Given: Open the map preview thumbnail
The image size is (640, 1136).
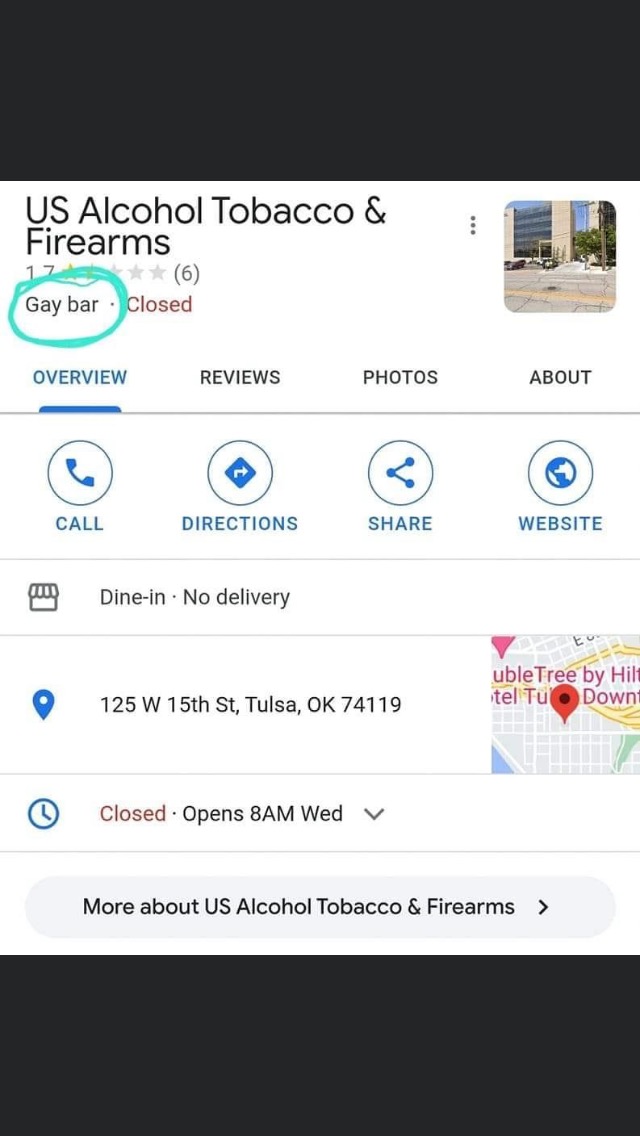Looking at the screenshot, I should 565,704.
